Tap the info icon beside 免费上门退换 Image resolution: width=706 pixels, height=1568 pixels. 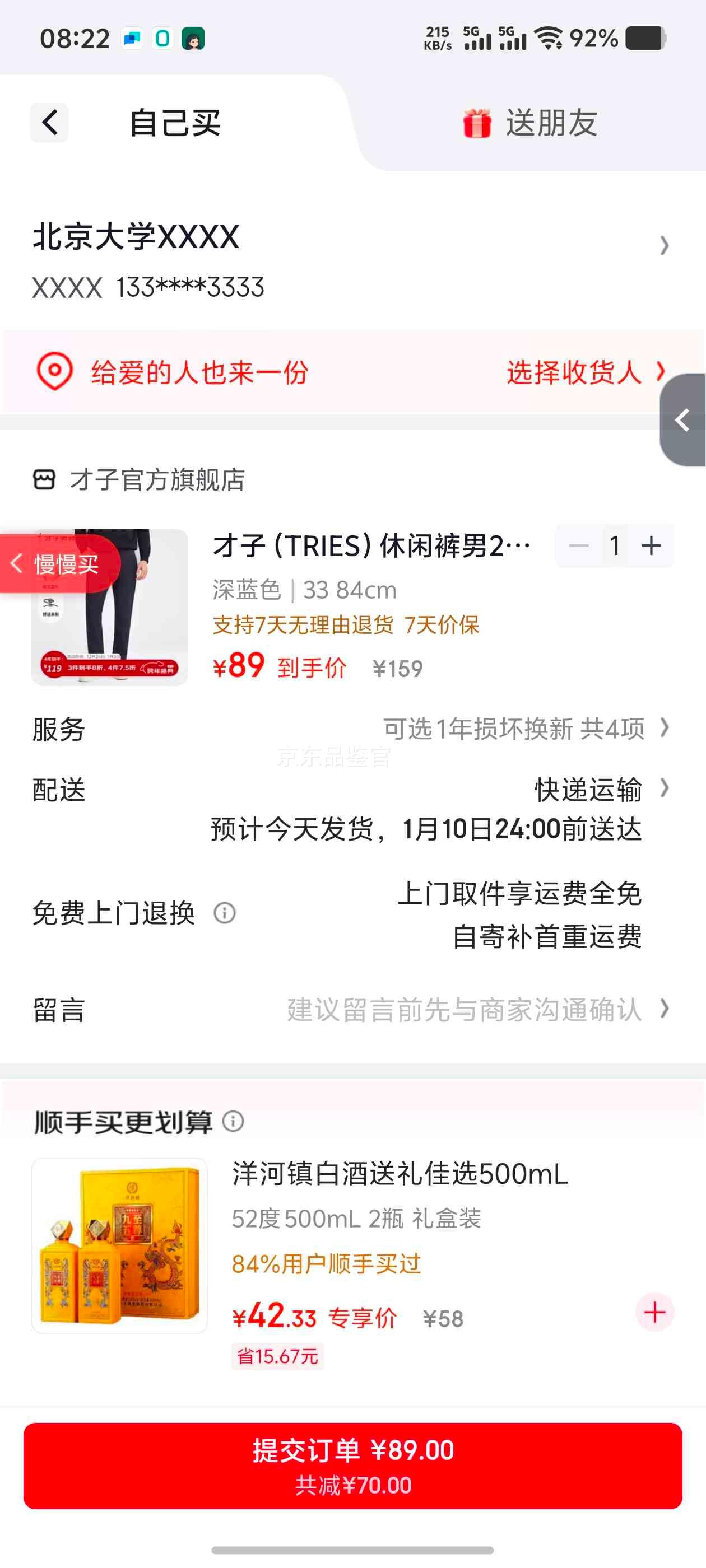pos(224,912)
